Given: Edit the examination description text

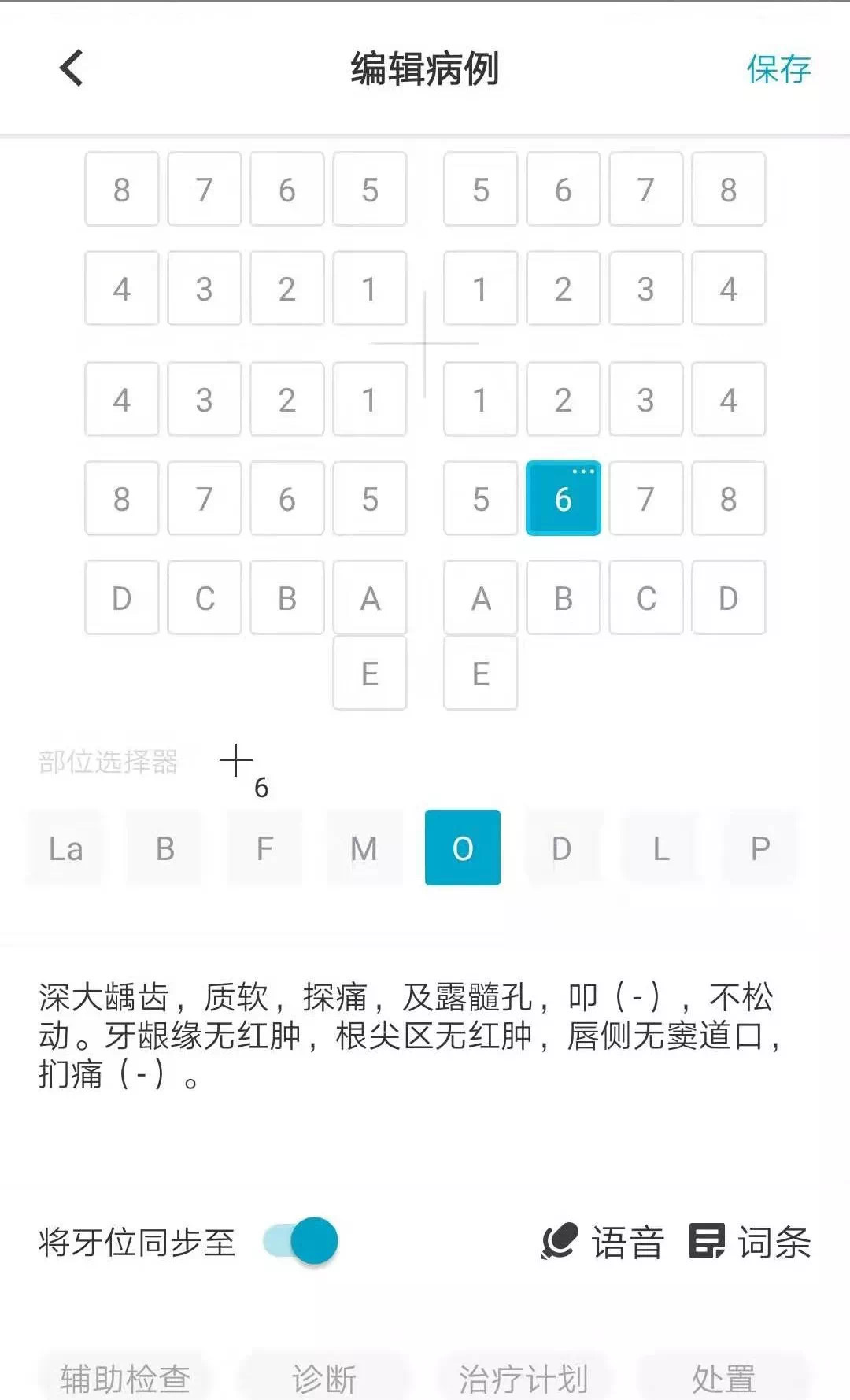Looking at the screenshot, I should 409,1036.
